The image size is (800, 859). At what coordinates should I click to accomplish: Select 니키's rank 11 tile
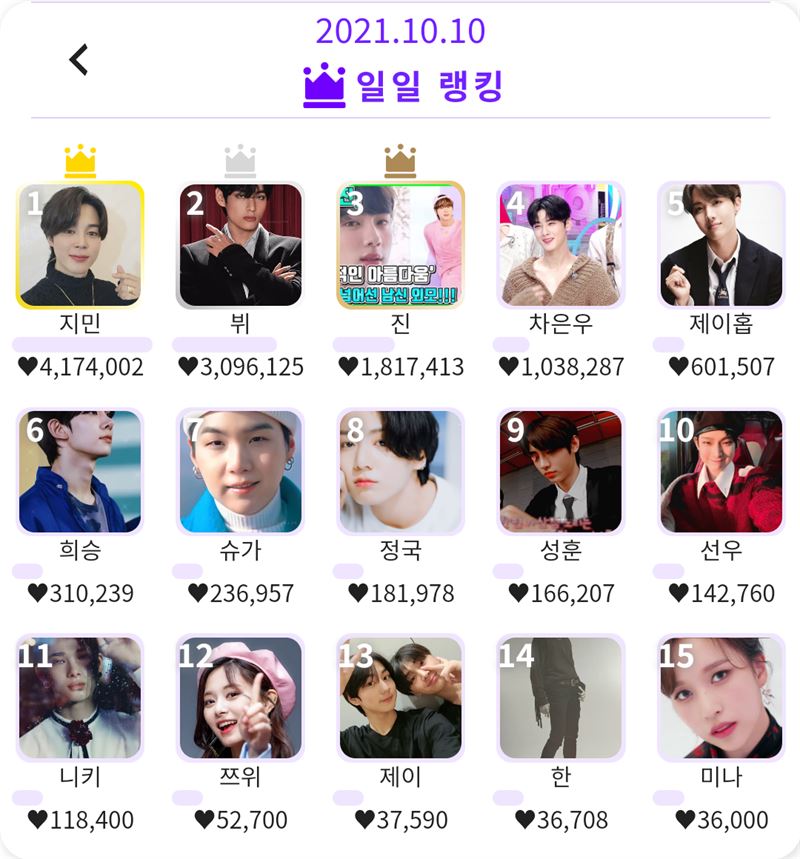coord(80,697)
